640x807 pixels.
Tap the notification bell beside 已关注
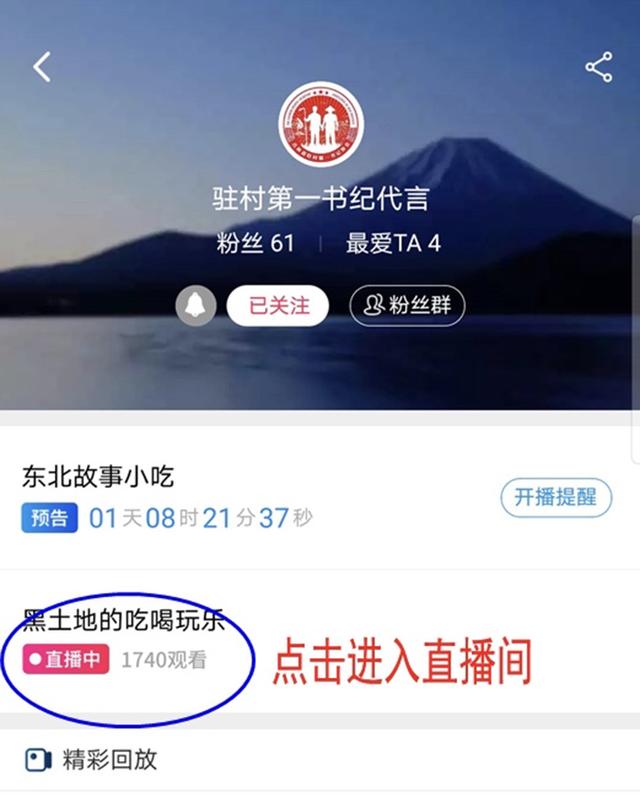[195, 306]
